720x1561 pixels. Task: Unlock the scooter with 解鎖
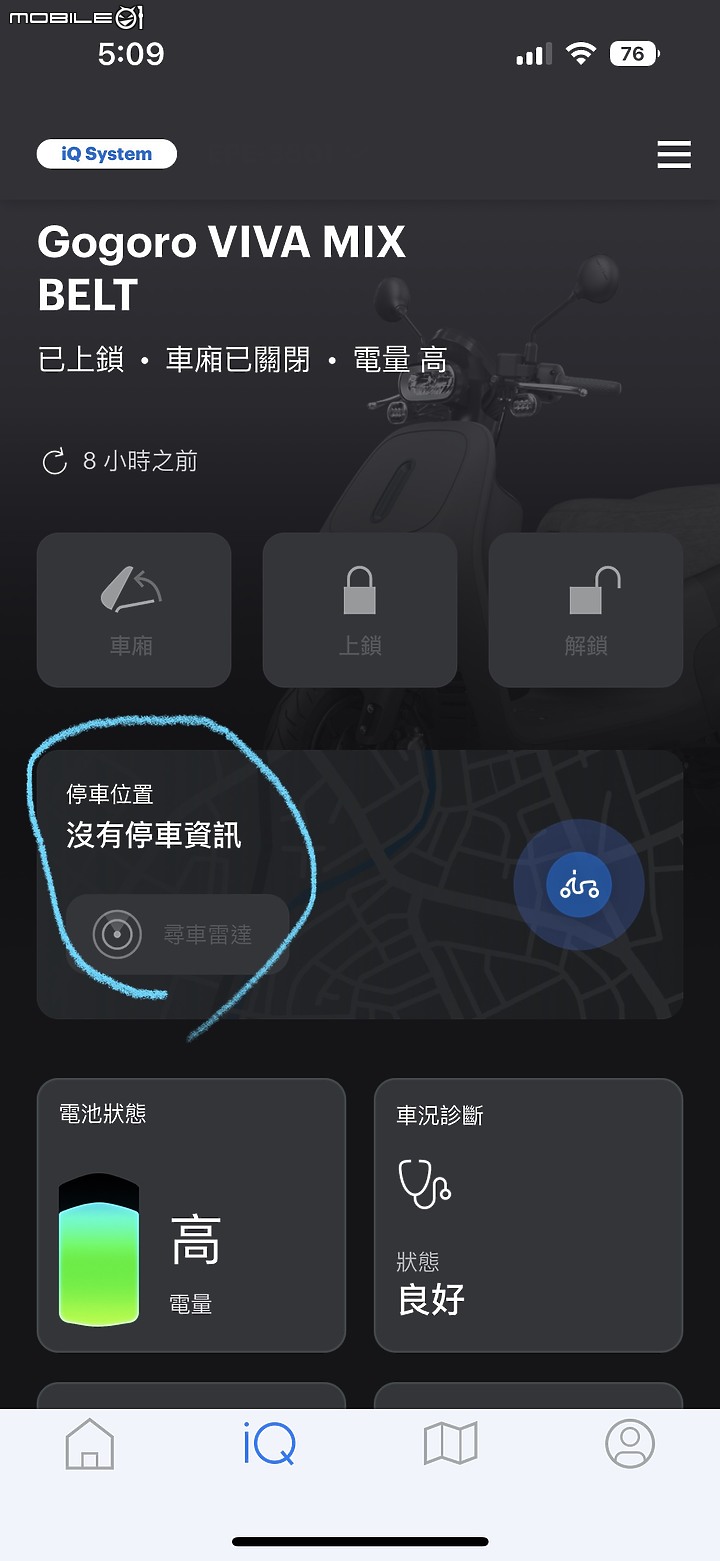pos(586,610)
